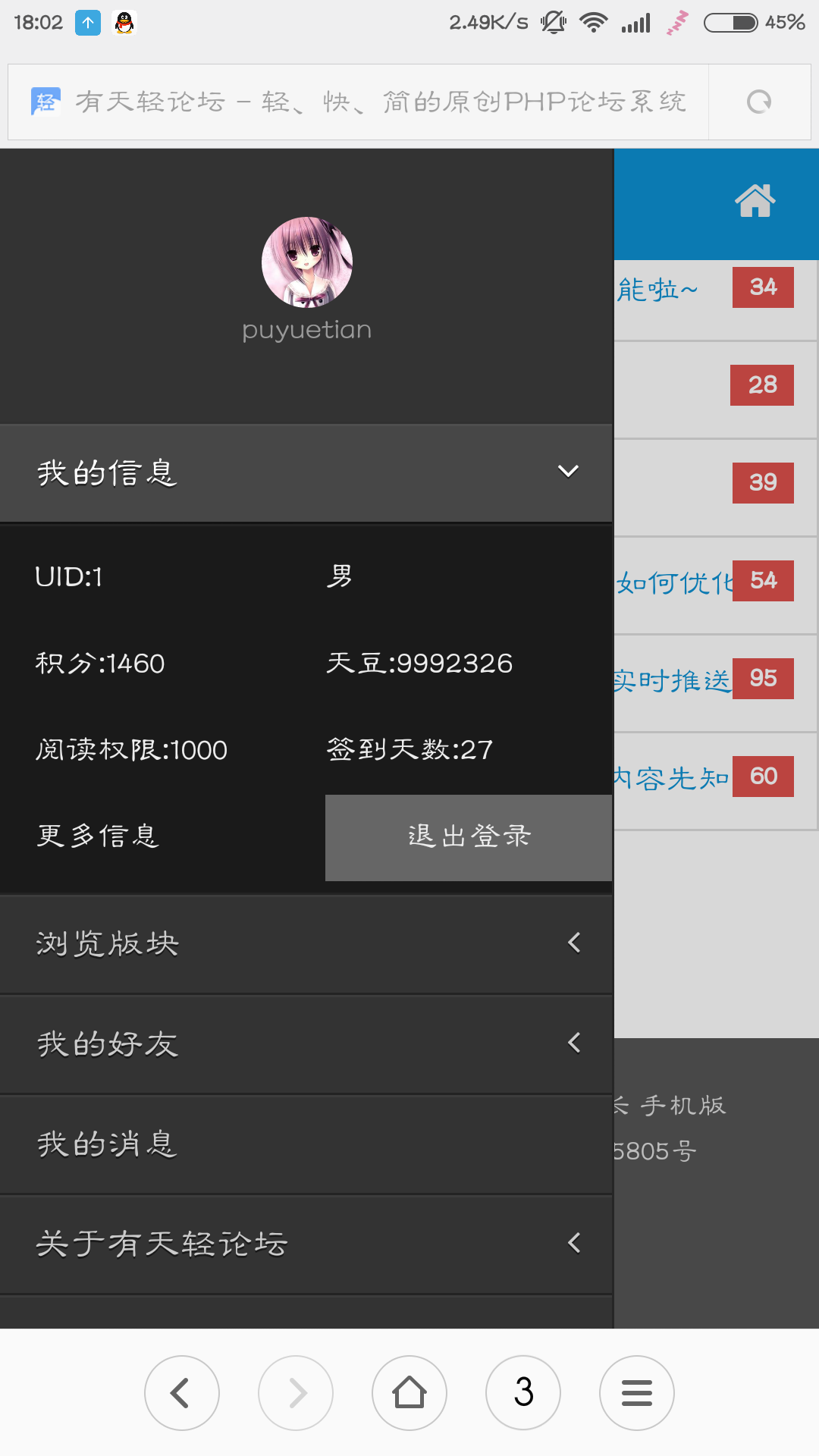819x1456 pixels.
Task: Open the 如何优化 thread with 54 replies
Action: coord(673,582)
